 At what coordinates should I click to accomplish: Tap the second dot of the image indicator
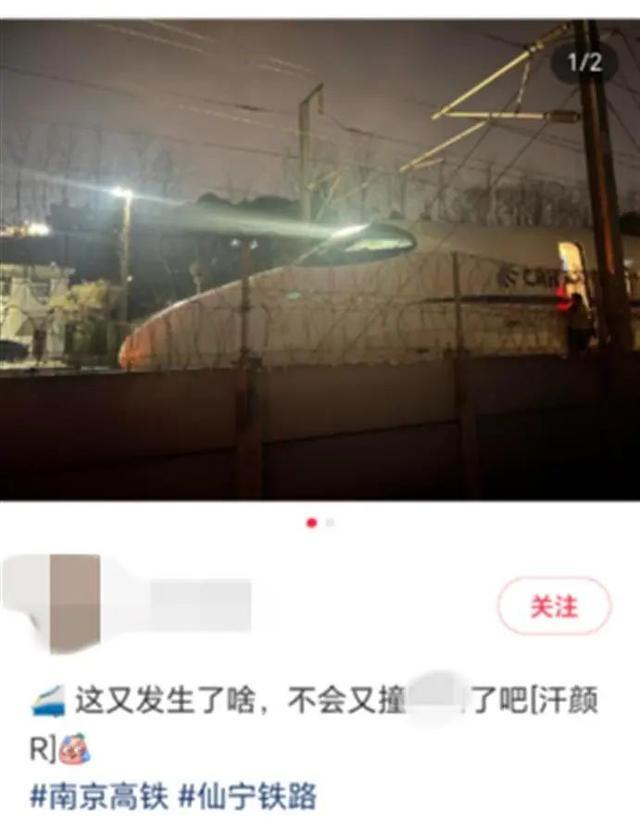coord(331,522)
